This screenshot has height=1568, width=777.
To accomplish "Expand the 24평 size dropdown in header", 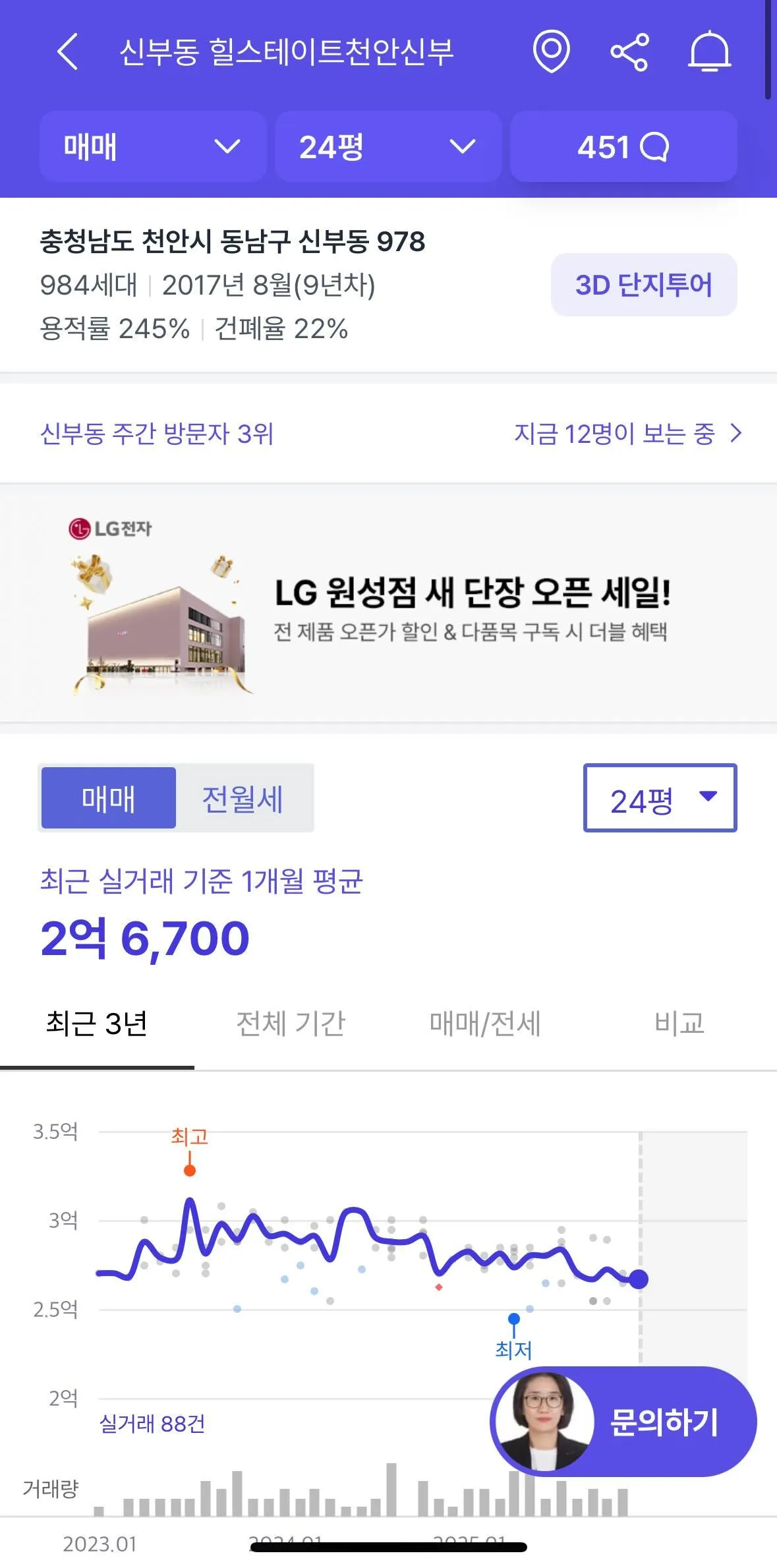I will coord(388,146).
